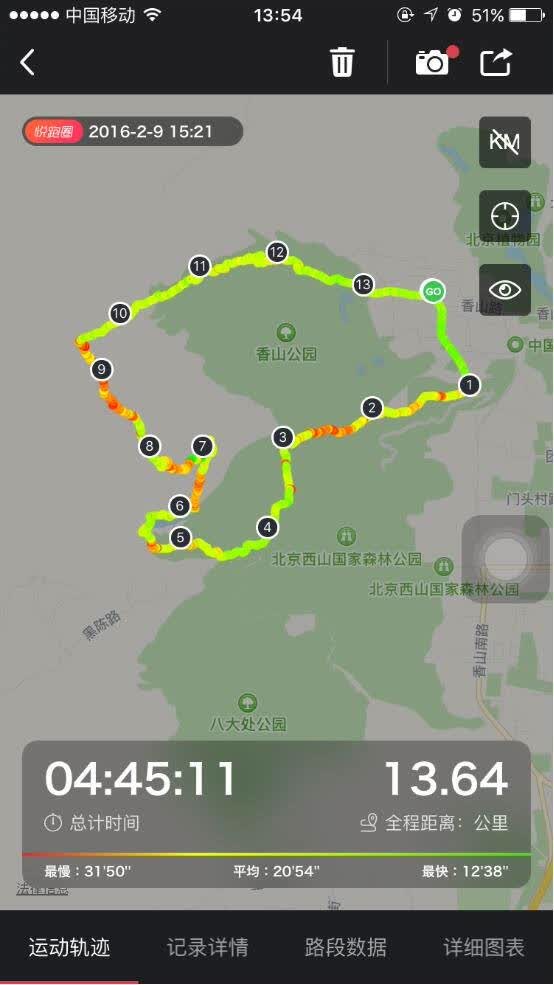Image resolution: width=554 pixels, height=985 pixels.
Task: Toggle the KM markers button on the map
Action: 505,142
